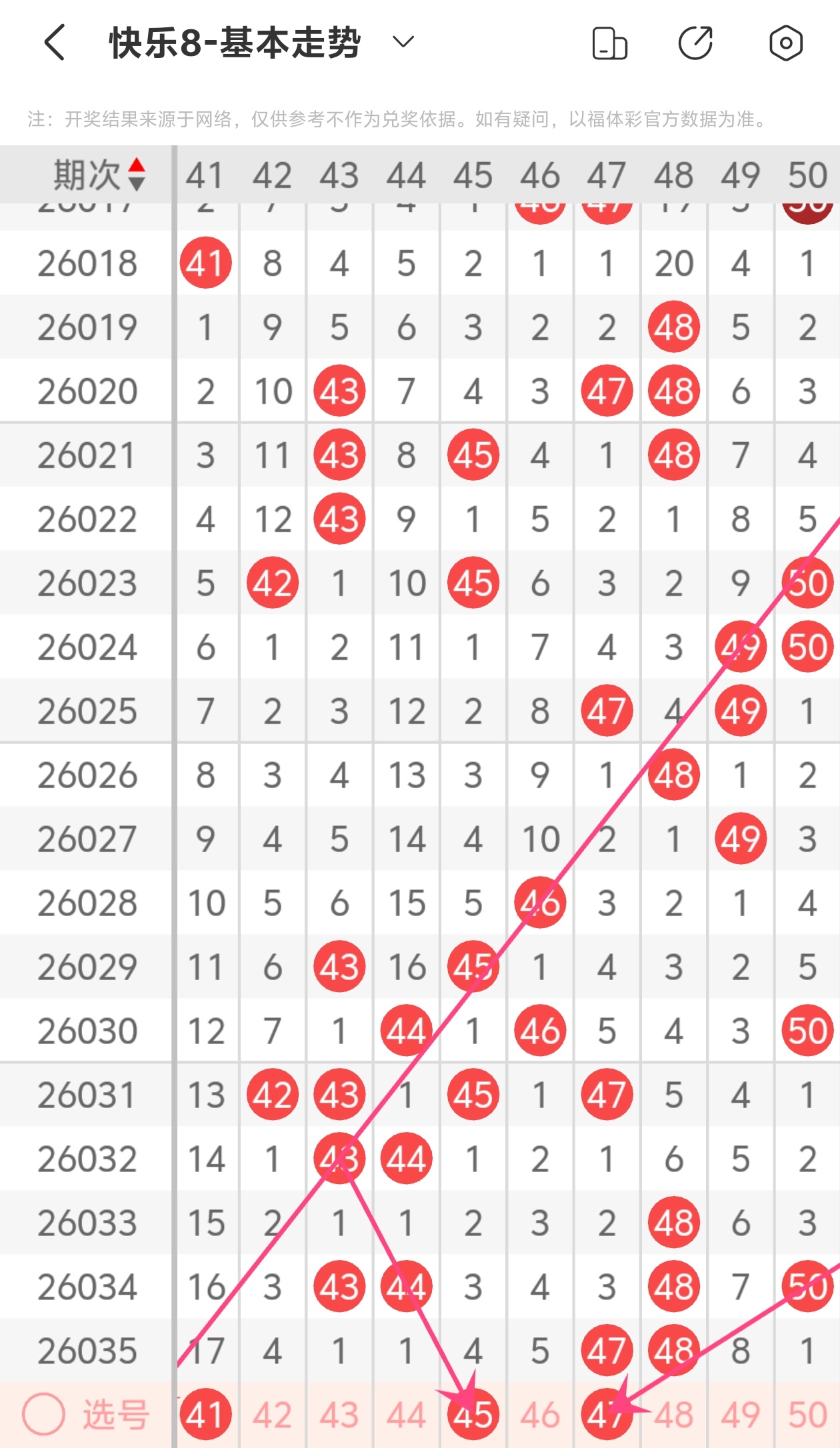Deselect number 47 in the 选号 row
Viewport: 840px width, 1448px height.
point(607,1414)
